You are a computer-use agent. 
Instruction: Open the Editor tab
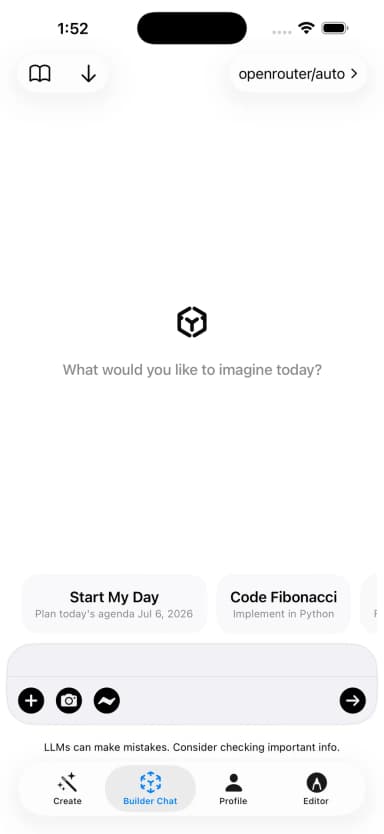tap(316, 789)
